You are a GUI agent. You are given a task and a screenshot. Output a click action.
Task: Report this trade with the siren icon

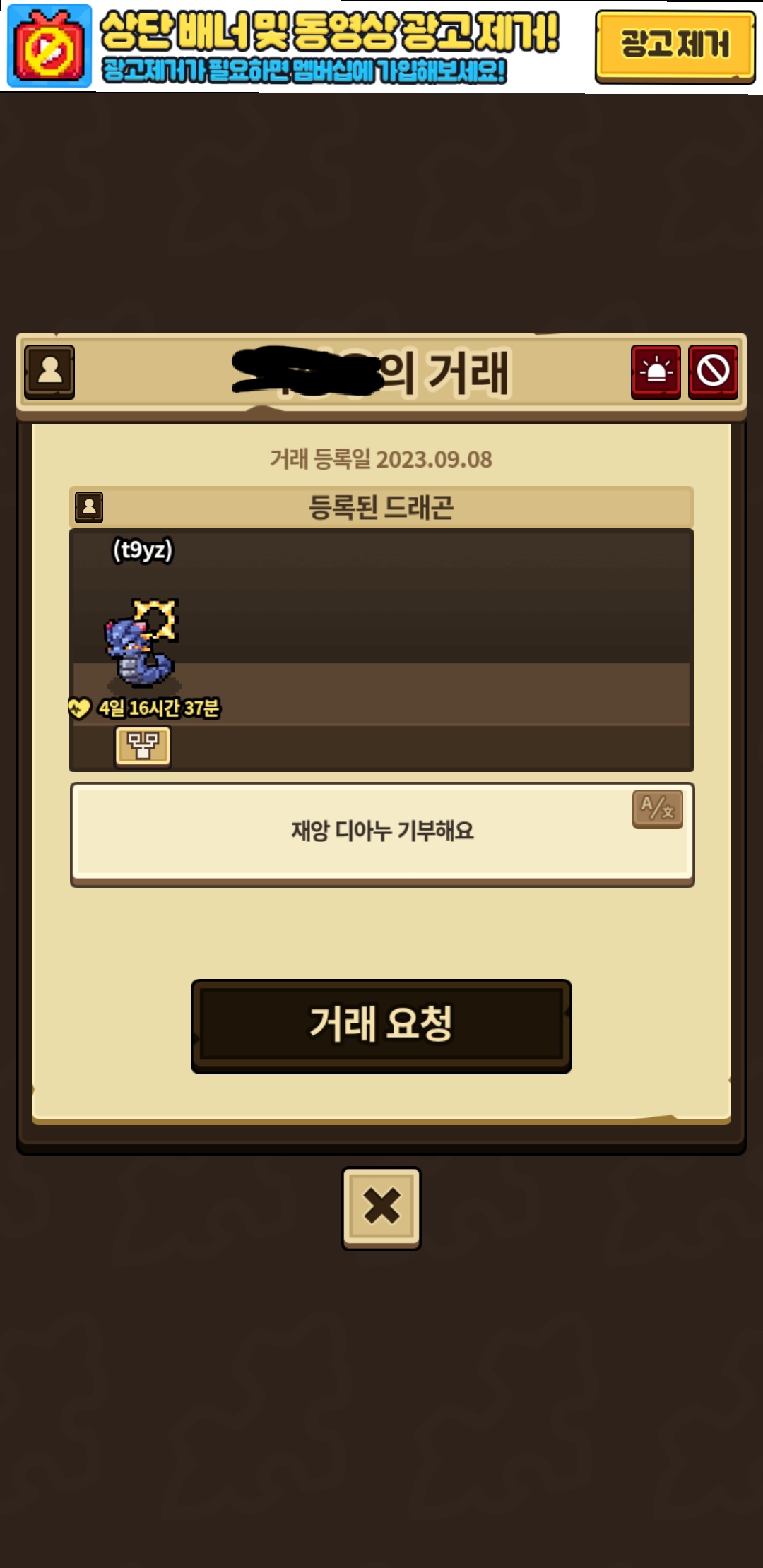656,372
